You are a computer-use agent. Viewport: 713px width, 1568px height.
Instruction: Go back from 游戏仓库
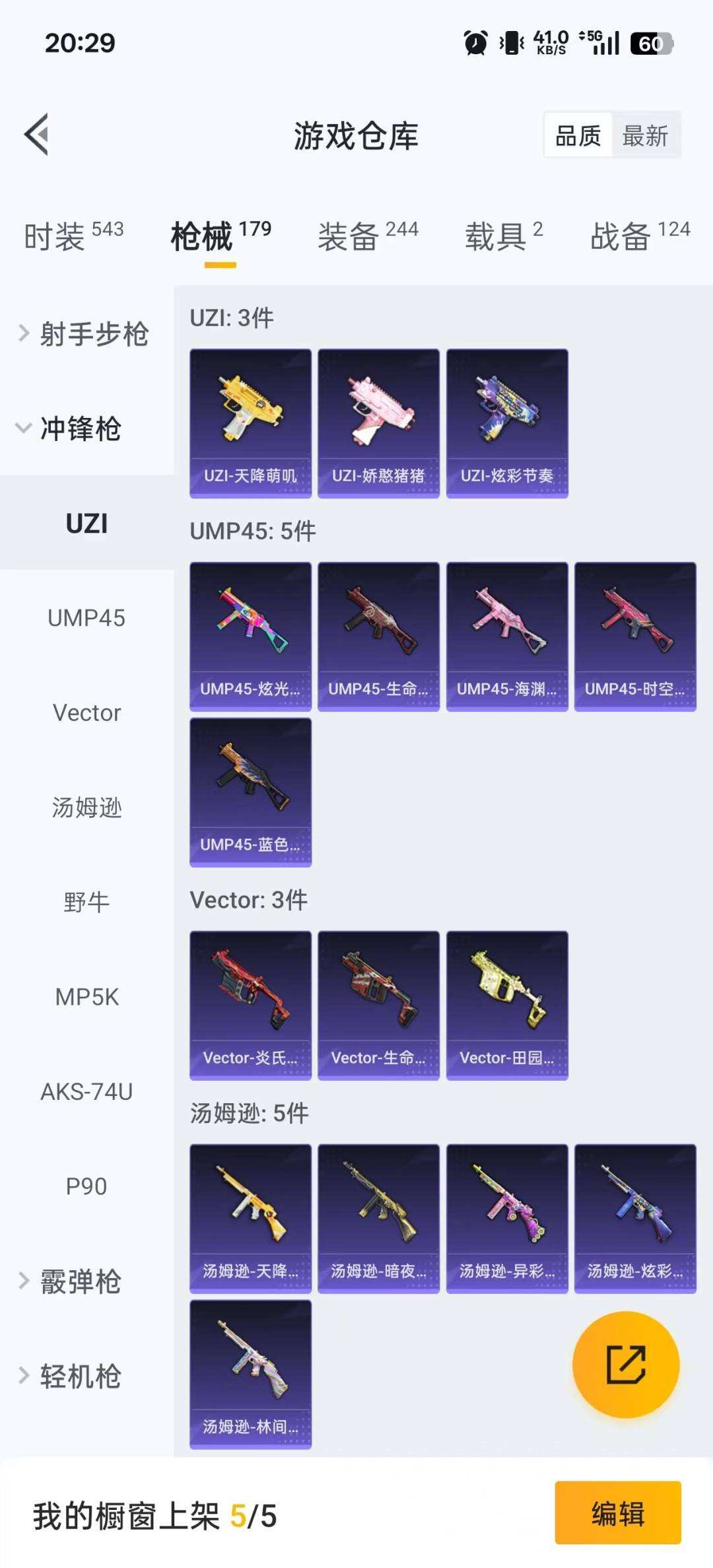click(x=37, y=135)
